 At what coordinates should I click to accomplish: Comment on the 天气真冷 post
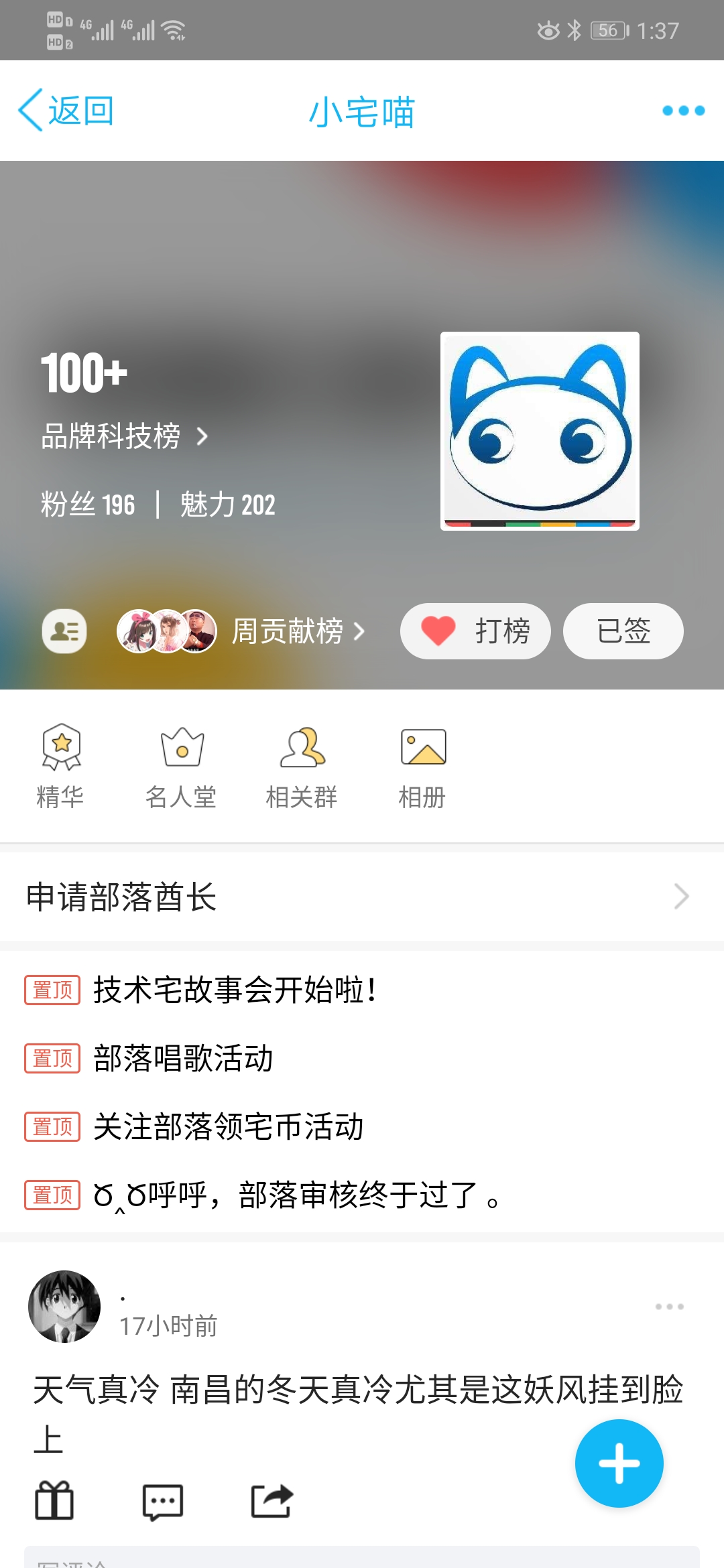pos(163,1501)
